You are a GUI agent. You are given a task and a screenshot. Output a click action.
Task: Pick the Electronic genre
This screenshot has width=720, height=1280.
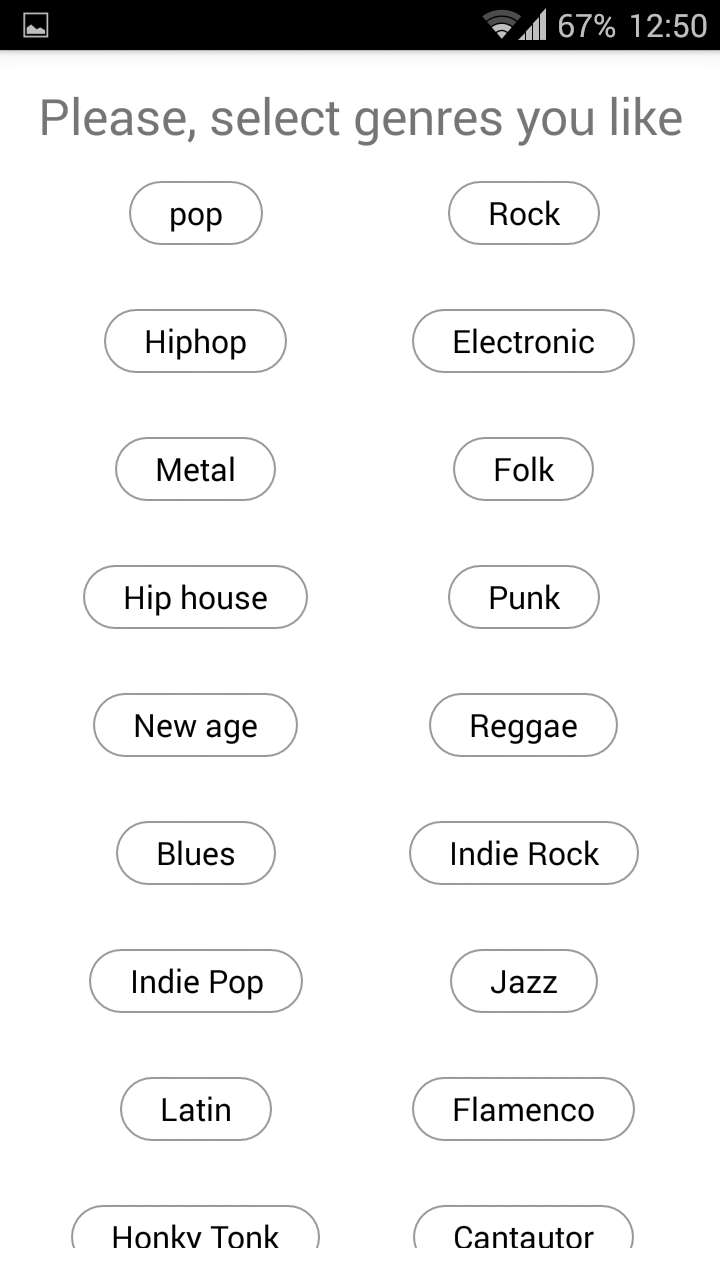(x=524, y=341)
